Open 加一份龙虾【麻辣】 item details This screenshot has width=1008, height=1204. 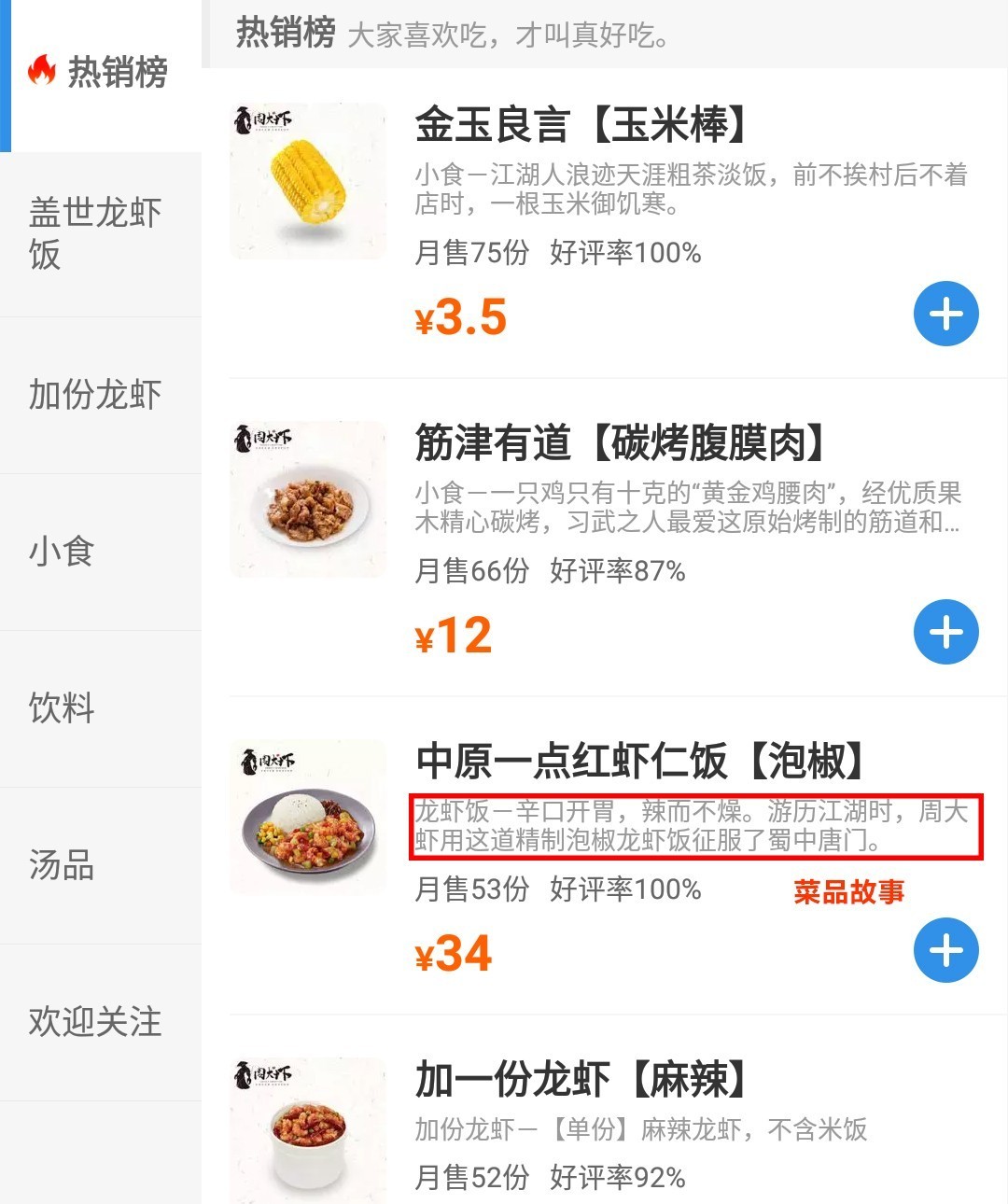tap(579, 1080)
